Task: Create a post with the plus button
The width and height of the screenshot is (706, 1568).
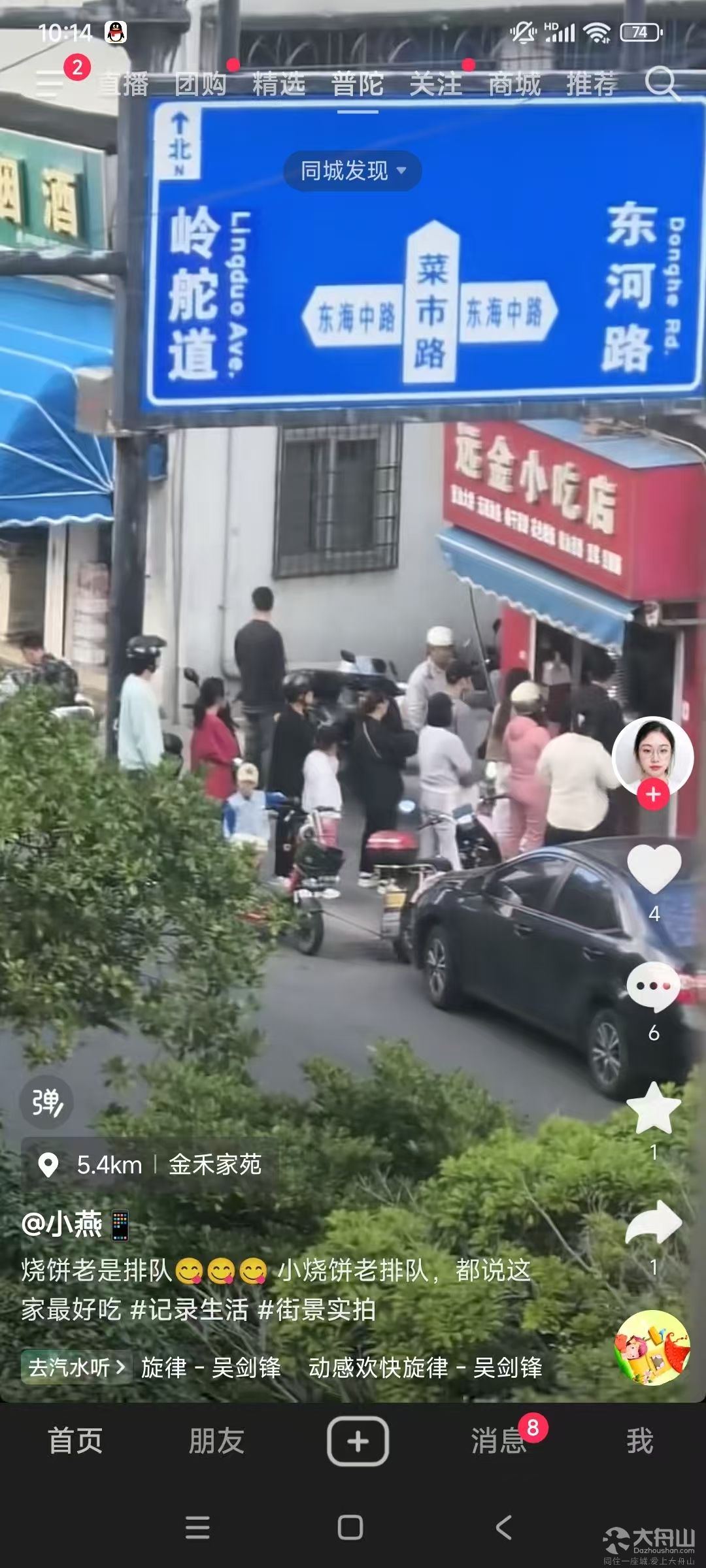Action: click(358, 1441)
